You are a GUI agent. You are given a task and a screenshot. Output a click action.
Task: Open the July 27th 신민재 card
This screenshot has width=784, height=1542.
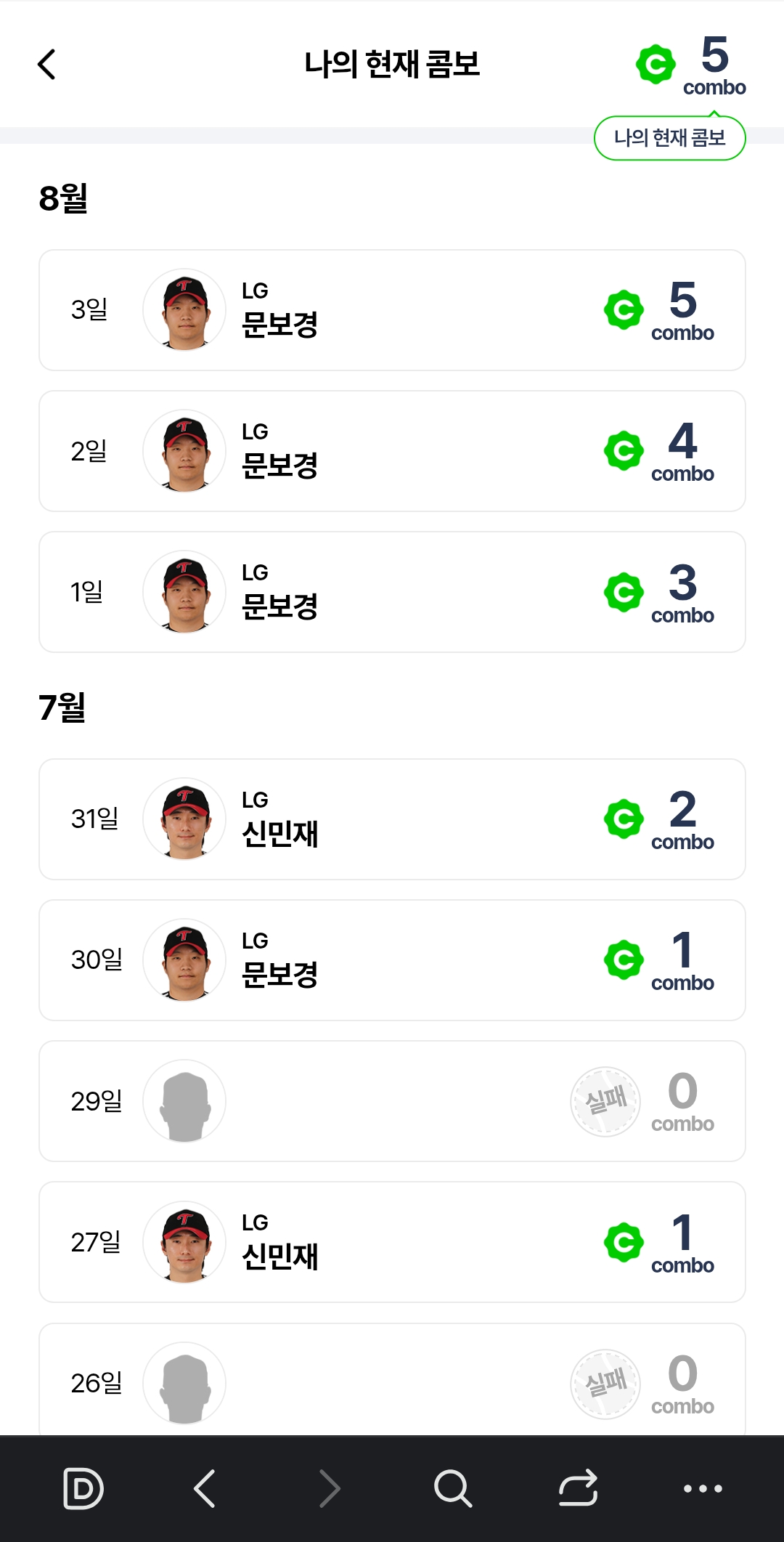coord(392,1242)
